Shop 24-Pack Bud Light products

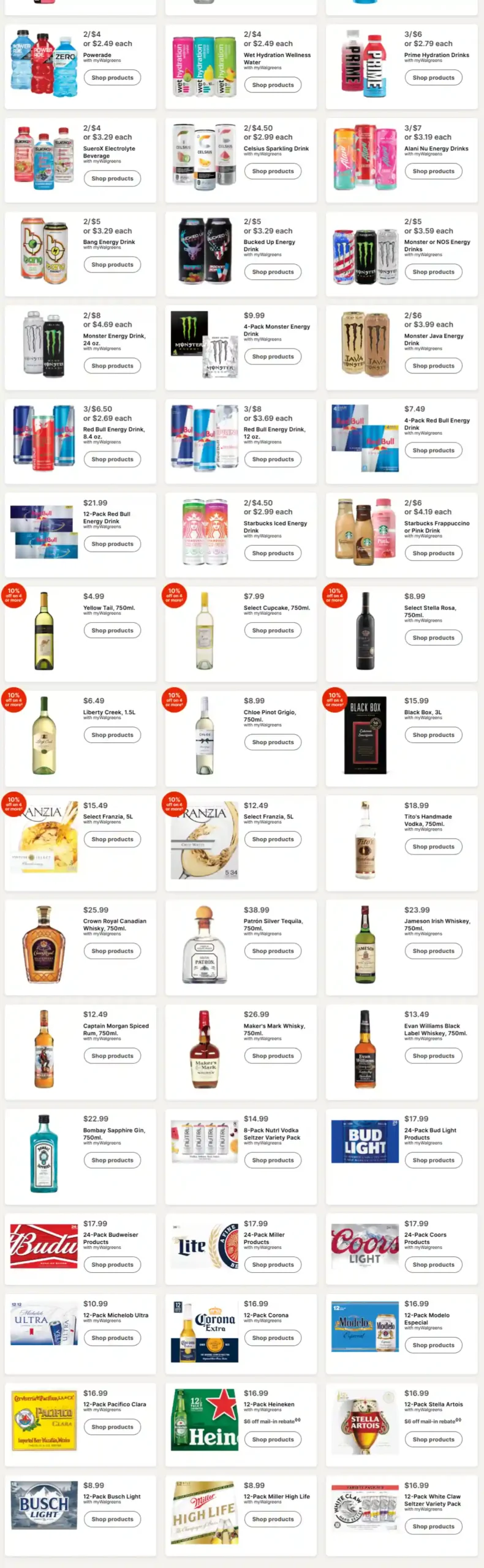[433, 1160]
